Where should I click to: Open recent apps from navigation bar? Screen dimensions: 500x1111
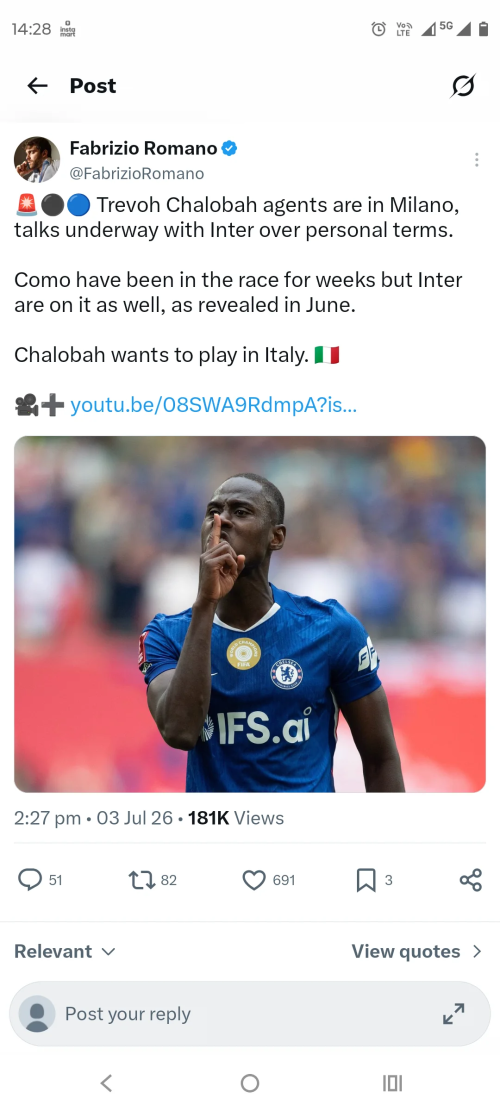pos(392,1083)
